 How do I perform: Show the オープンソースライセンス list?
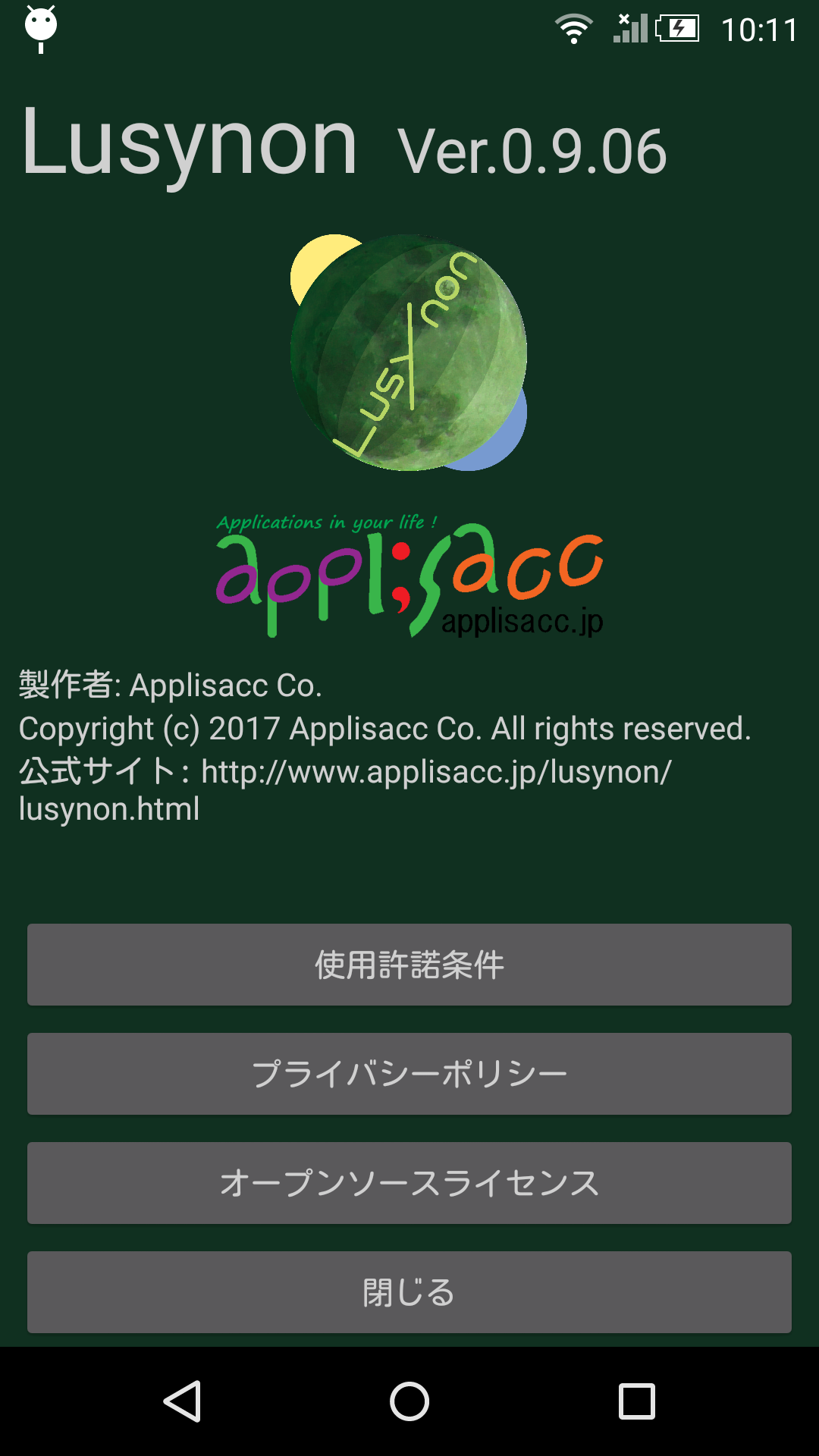(409, 1183)
